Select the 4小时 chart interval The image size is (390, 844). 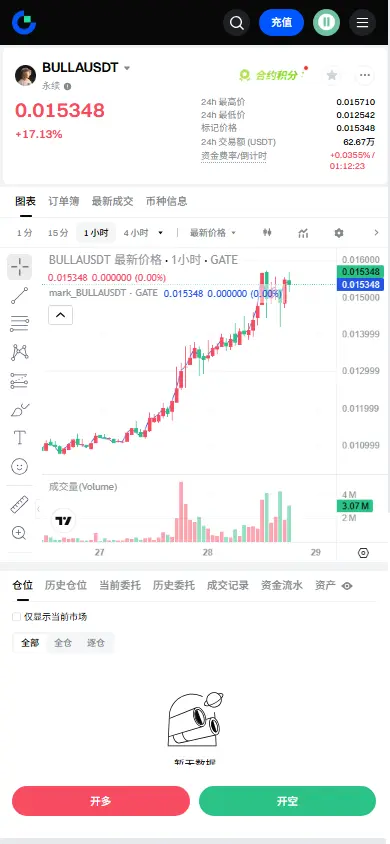(x=136, y=233)
